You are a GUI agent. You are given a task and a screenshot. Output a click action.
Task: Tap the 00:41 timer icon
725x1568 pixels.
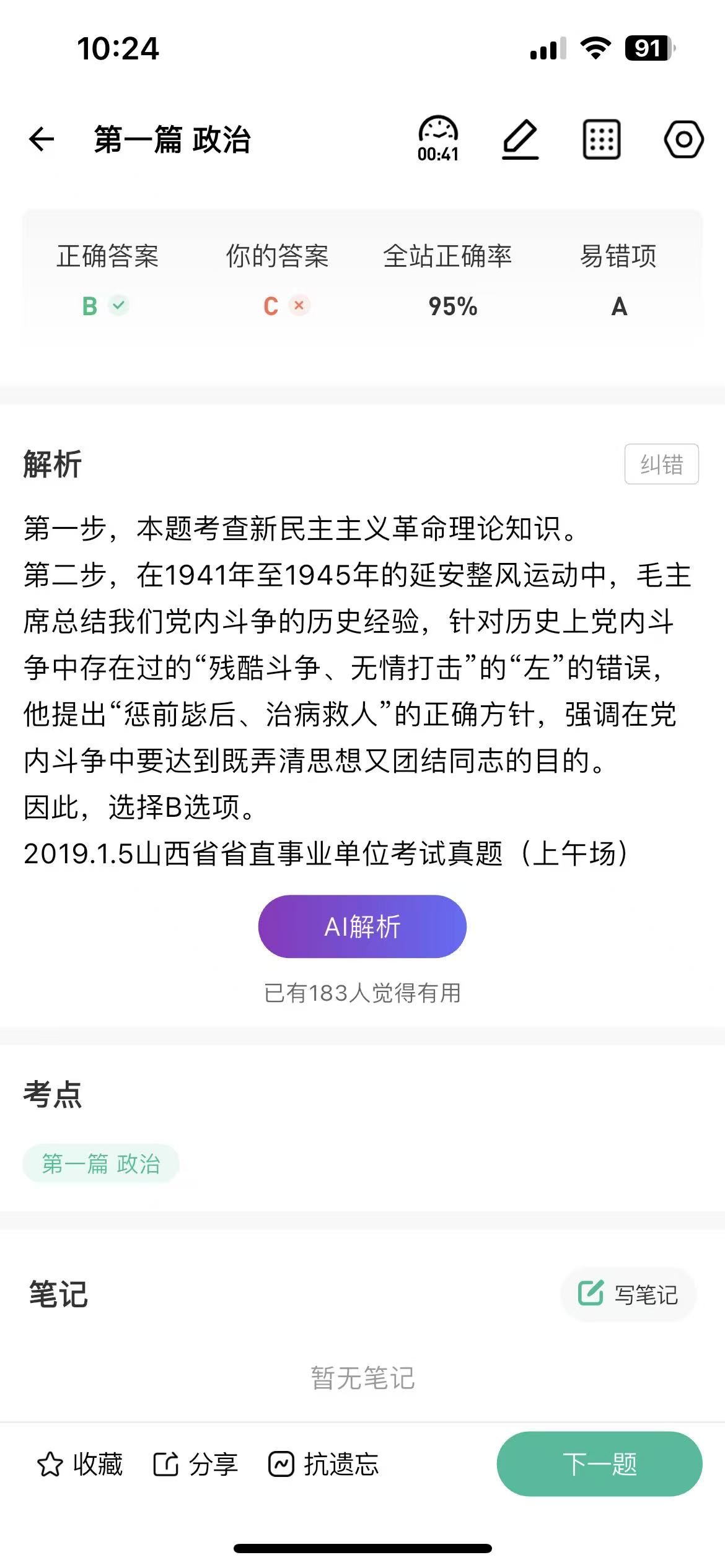(x=438, y=139)
